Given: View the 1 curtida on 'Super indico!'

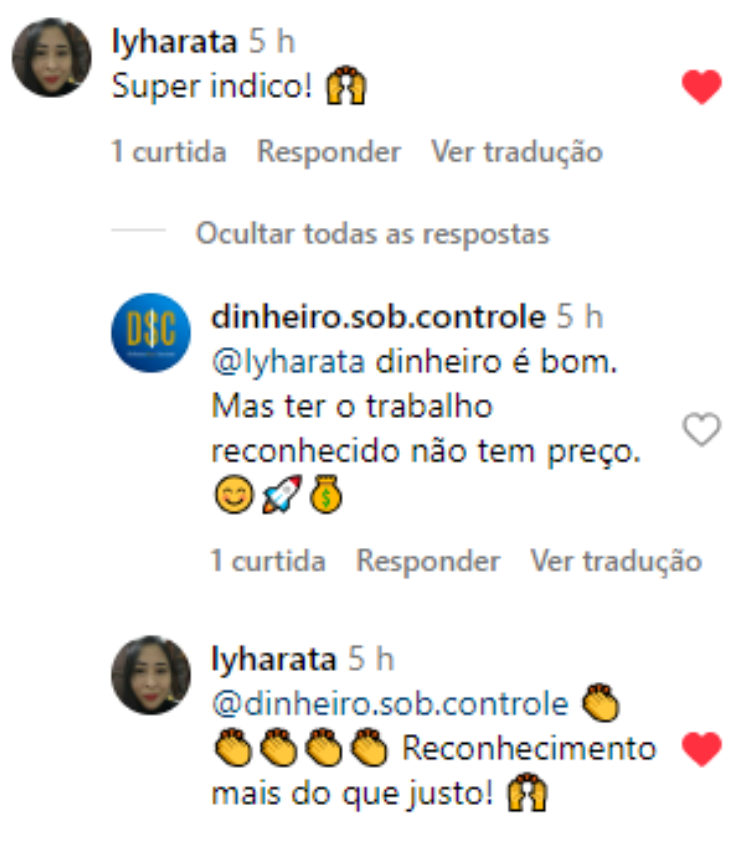Looking at the screenshot, I should (x=169, y=152).
